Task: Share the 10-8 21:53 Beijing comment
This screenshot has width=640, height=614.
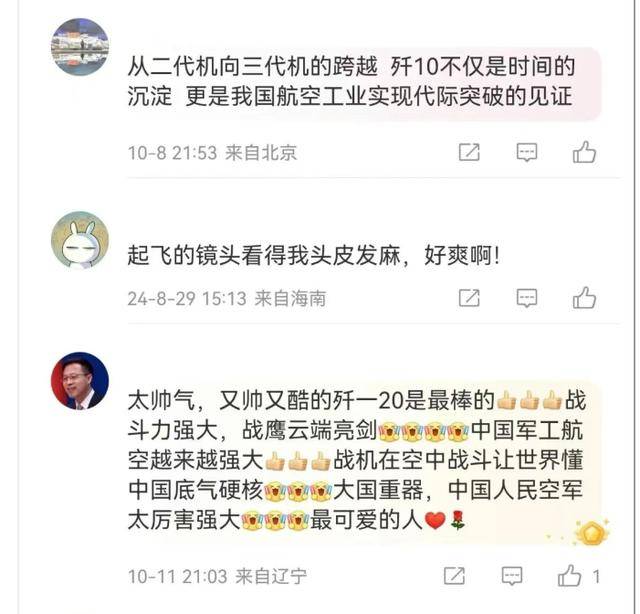Action: pos(468,152)
